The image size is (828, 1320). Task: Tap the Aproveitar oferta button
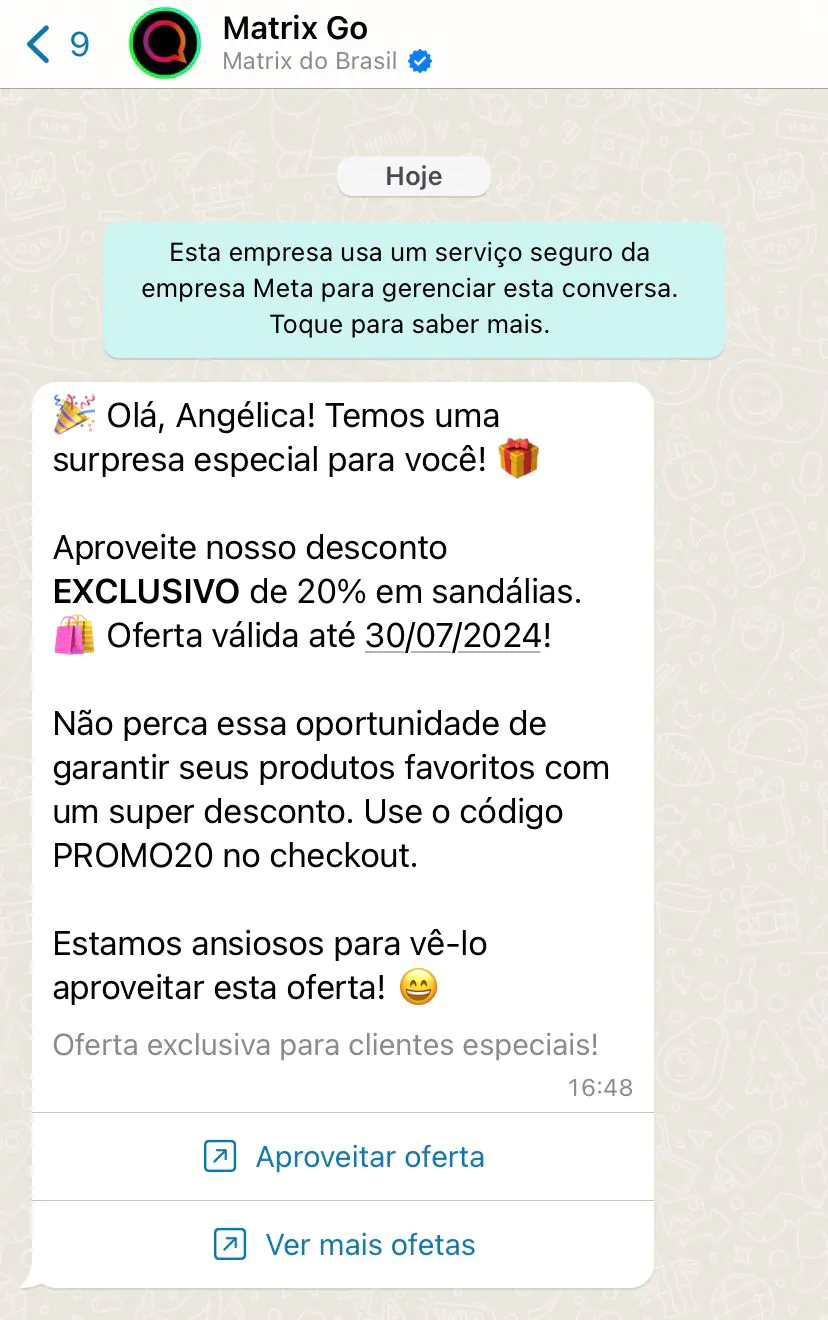pyautogui.click(x=343, y=1157)
